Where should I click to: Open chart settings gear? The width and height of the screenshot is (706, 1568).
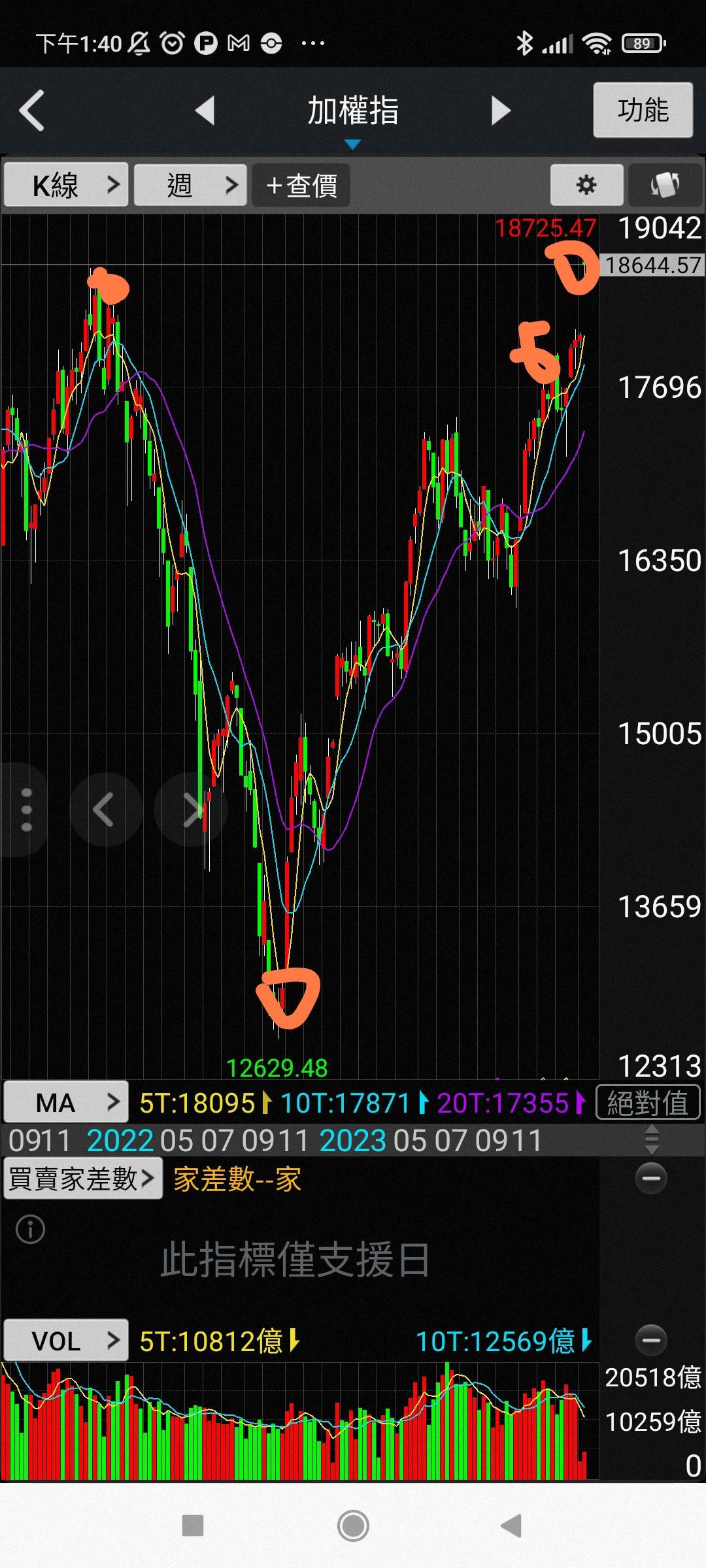point(586,186)
